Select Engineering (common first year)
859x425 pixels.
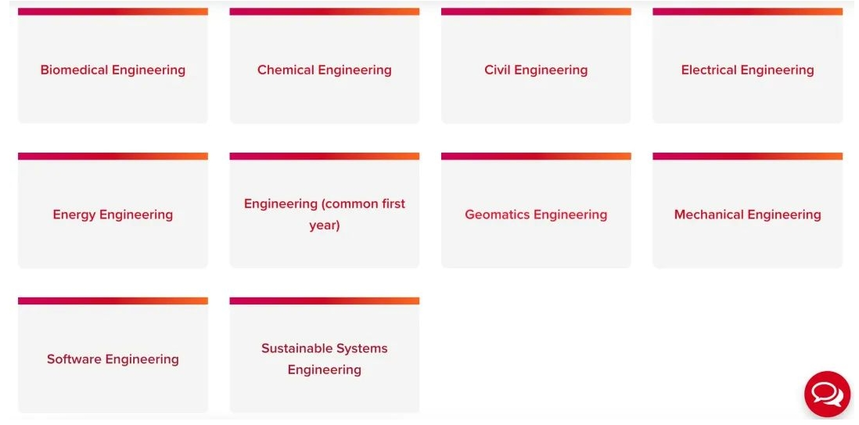click(x=324, y=214)
